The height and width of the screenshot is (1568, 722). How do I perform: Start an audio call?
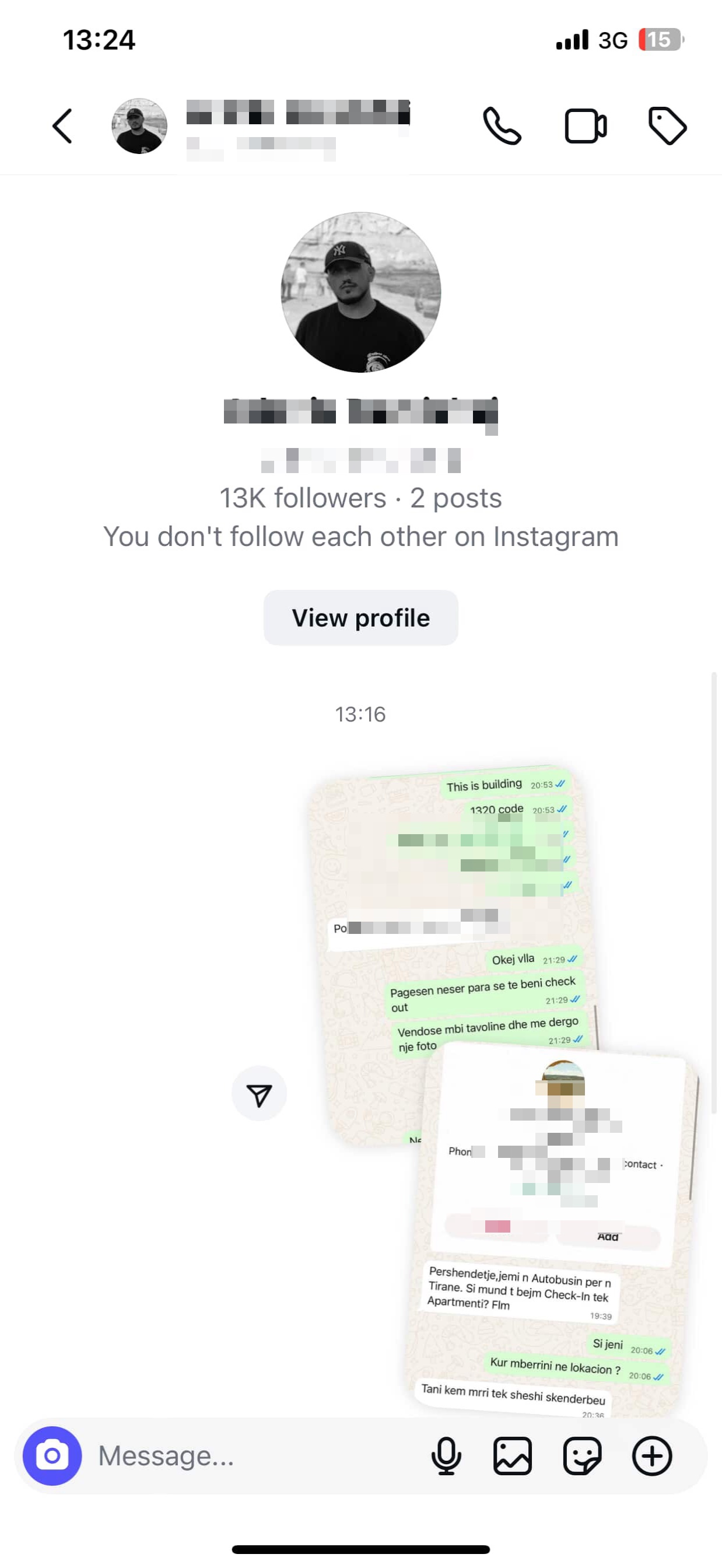pos(502,126)
